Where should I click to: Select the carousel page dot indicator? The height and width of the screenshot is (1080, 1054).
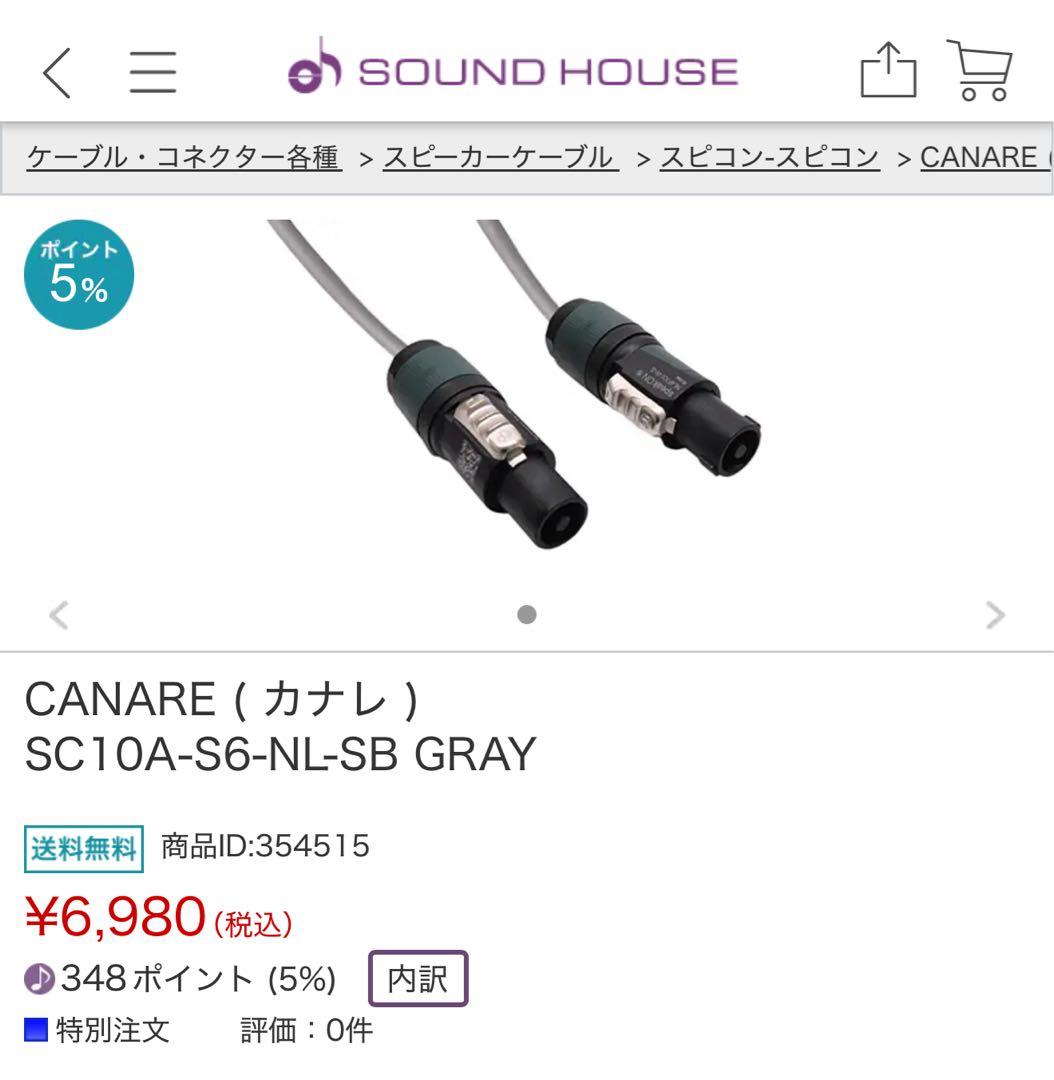coord(527,614)
